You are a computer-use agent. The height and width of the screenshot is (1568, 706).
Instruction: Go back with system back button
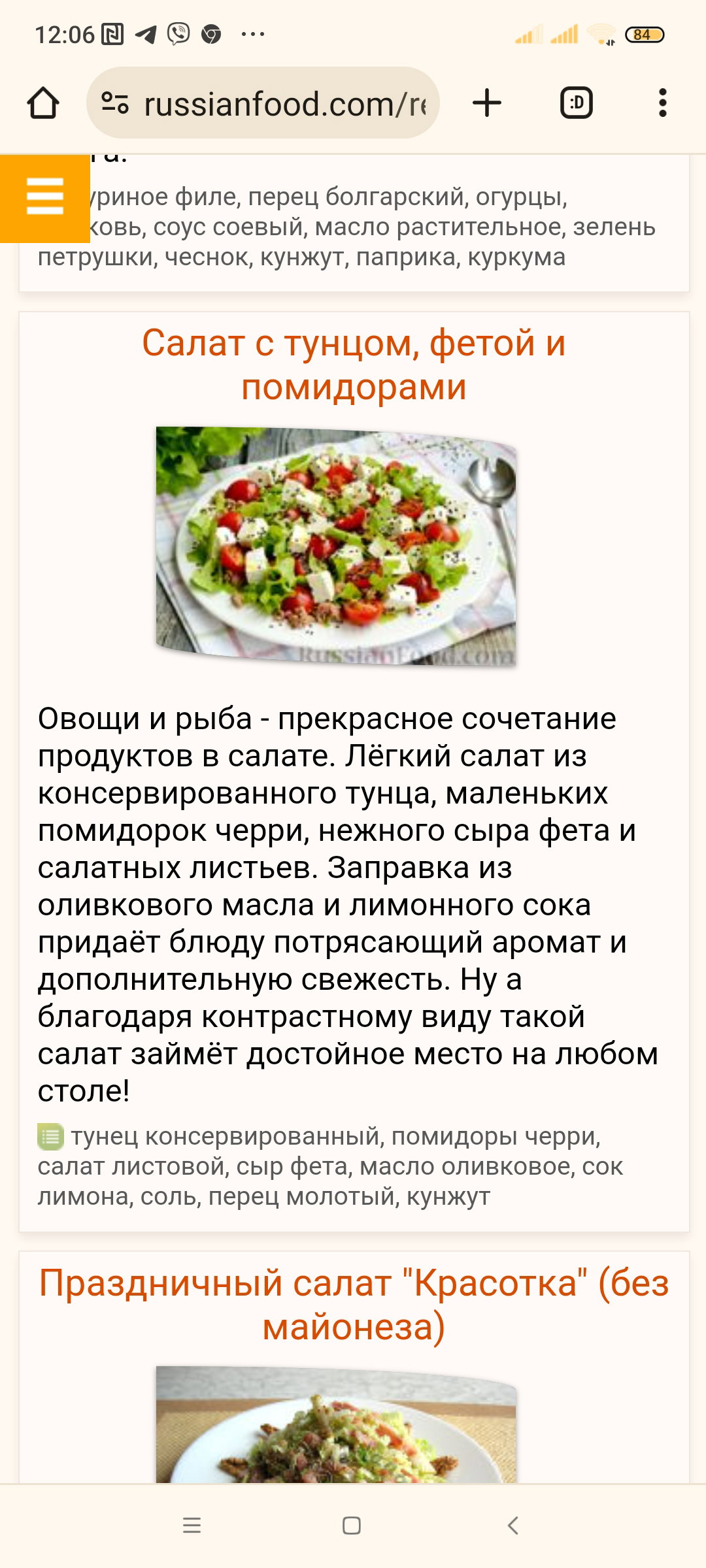[513, 1526]
